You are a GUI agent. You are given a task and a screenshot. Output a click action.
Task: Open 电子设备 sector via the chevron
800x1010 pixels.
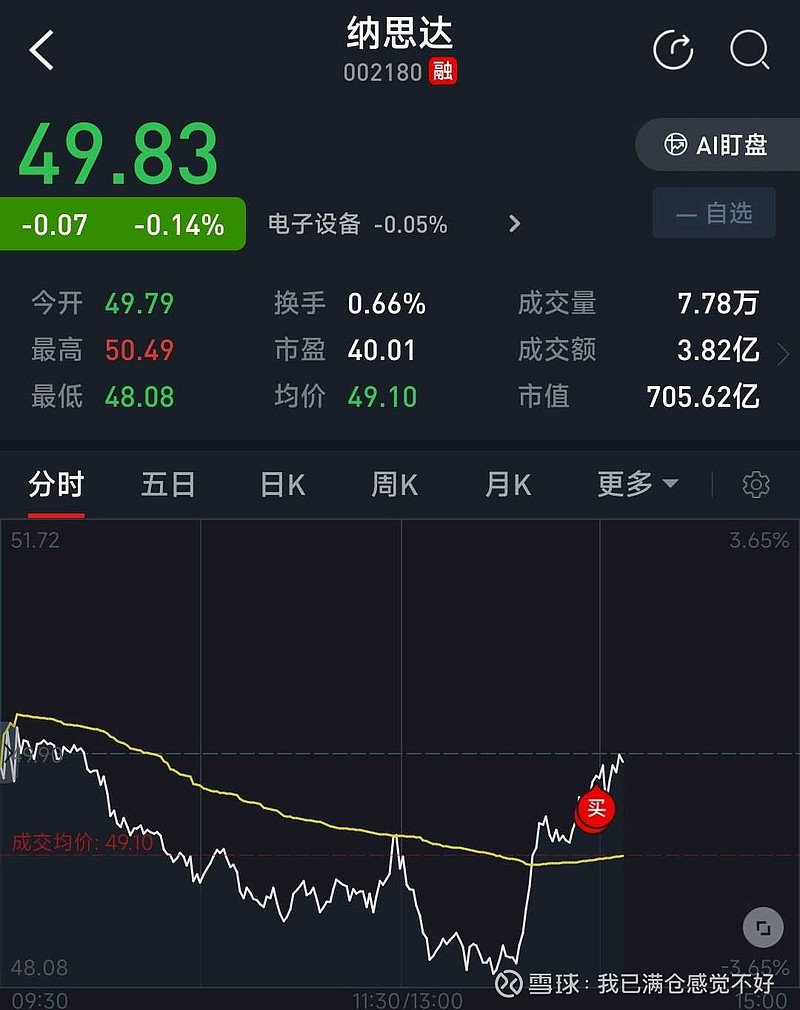(x=513, y=225)
